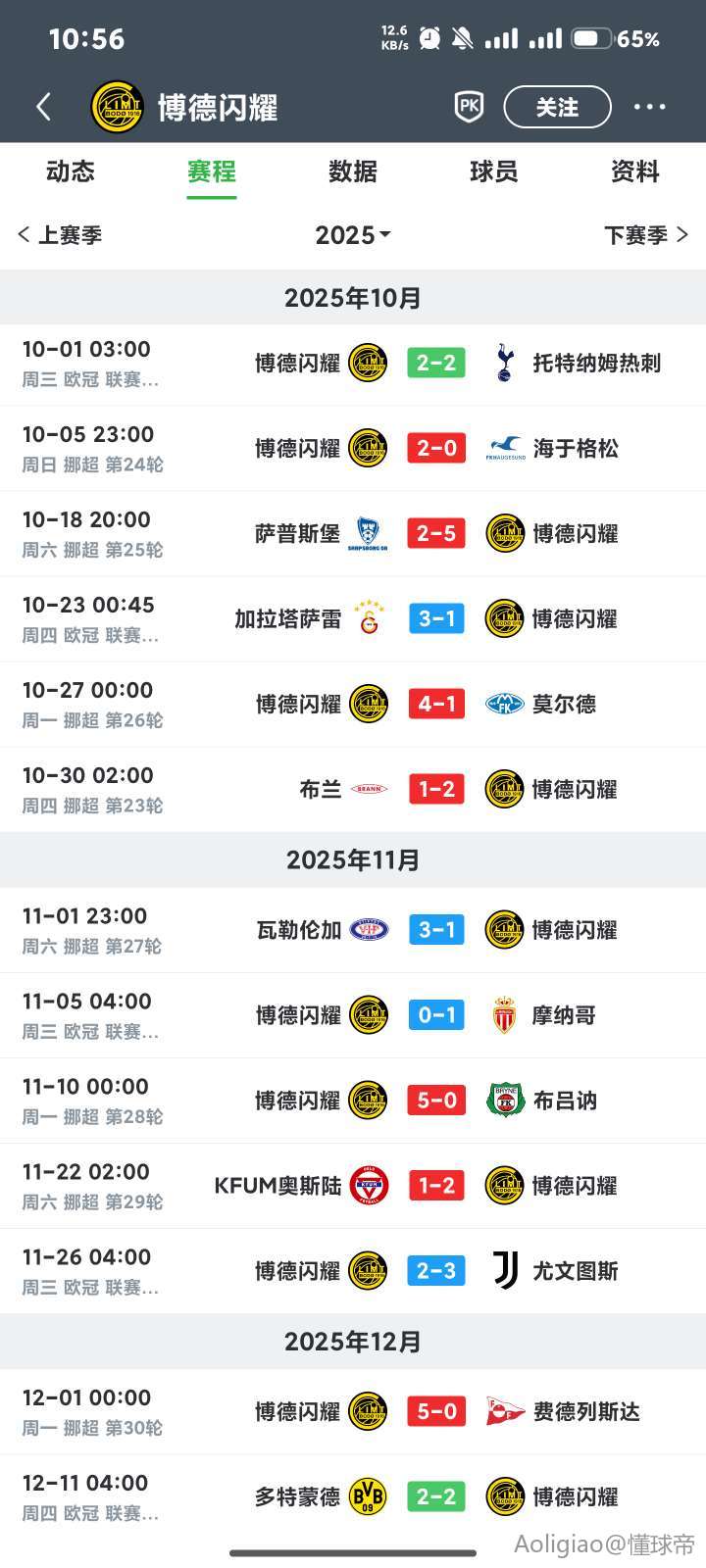Jump to 下赛季 schedule

645,235
